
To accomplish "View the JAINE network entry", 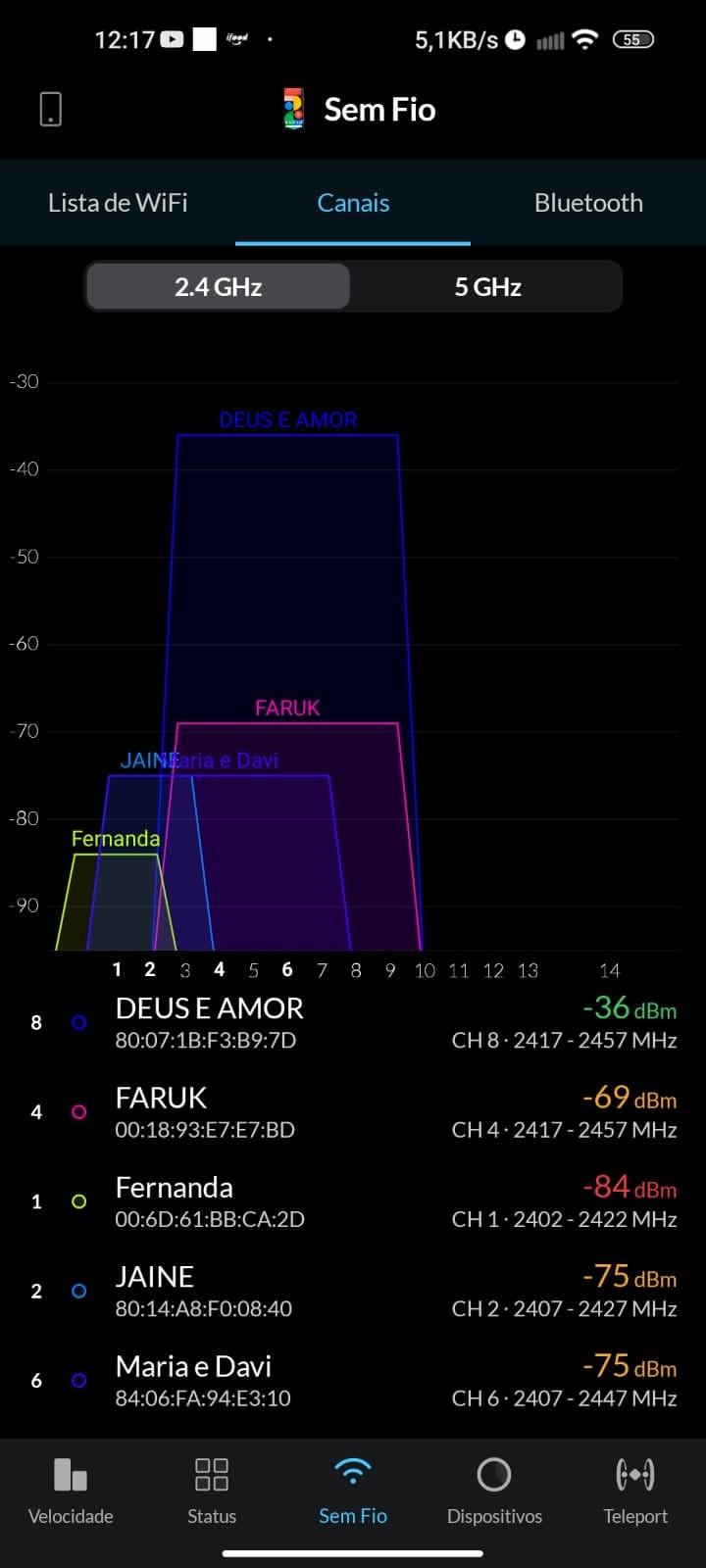I will click(x=353, y=1291).
